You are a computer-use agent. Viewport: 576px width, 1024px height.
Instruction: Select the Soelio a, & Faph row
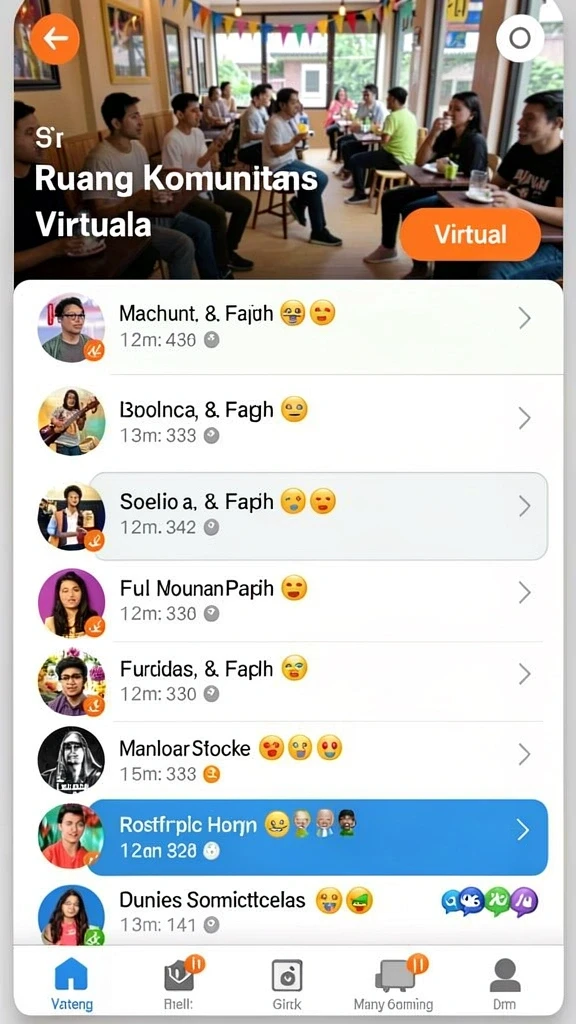point(318,515)
